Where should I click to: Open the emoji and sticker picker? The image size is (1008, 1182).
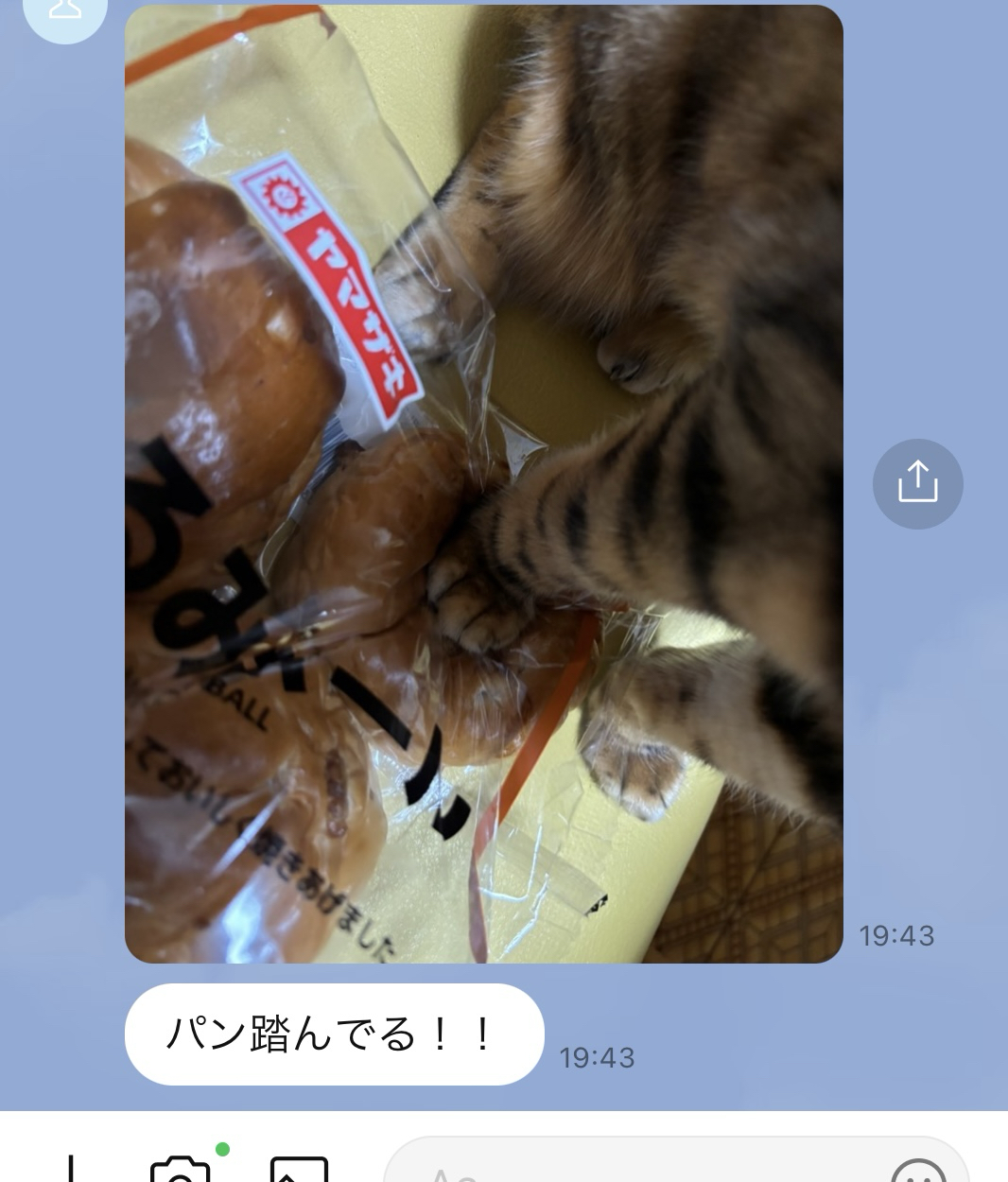click(918, 1173)
